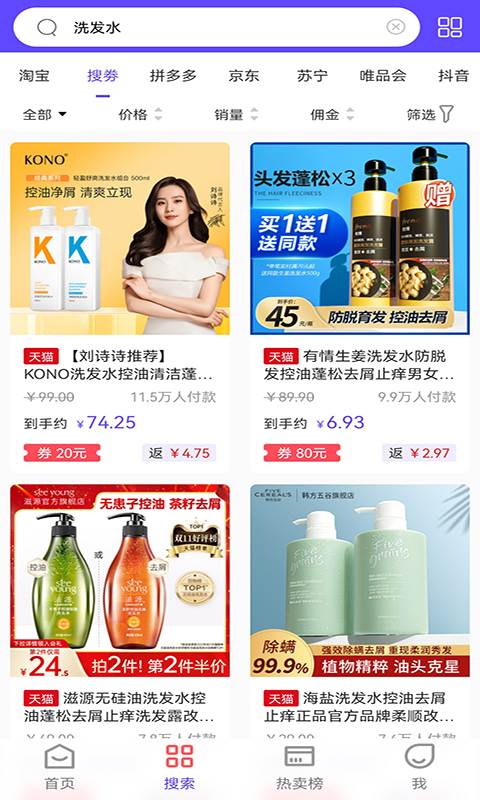480x800 pixels.
Task: Open the 筛选 filter
Action: coord(430,114)
